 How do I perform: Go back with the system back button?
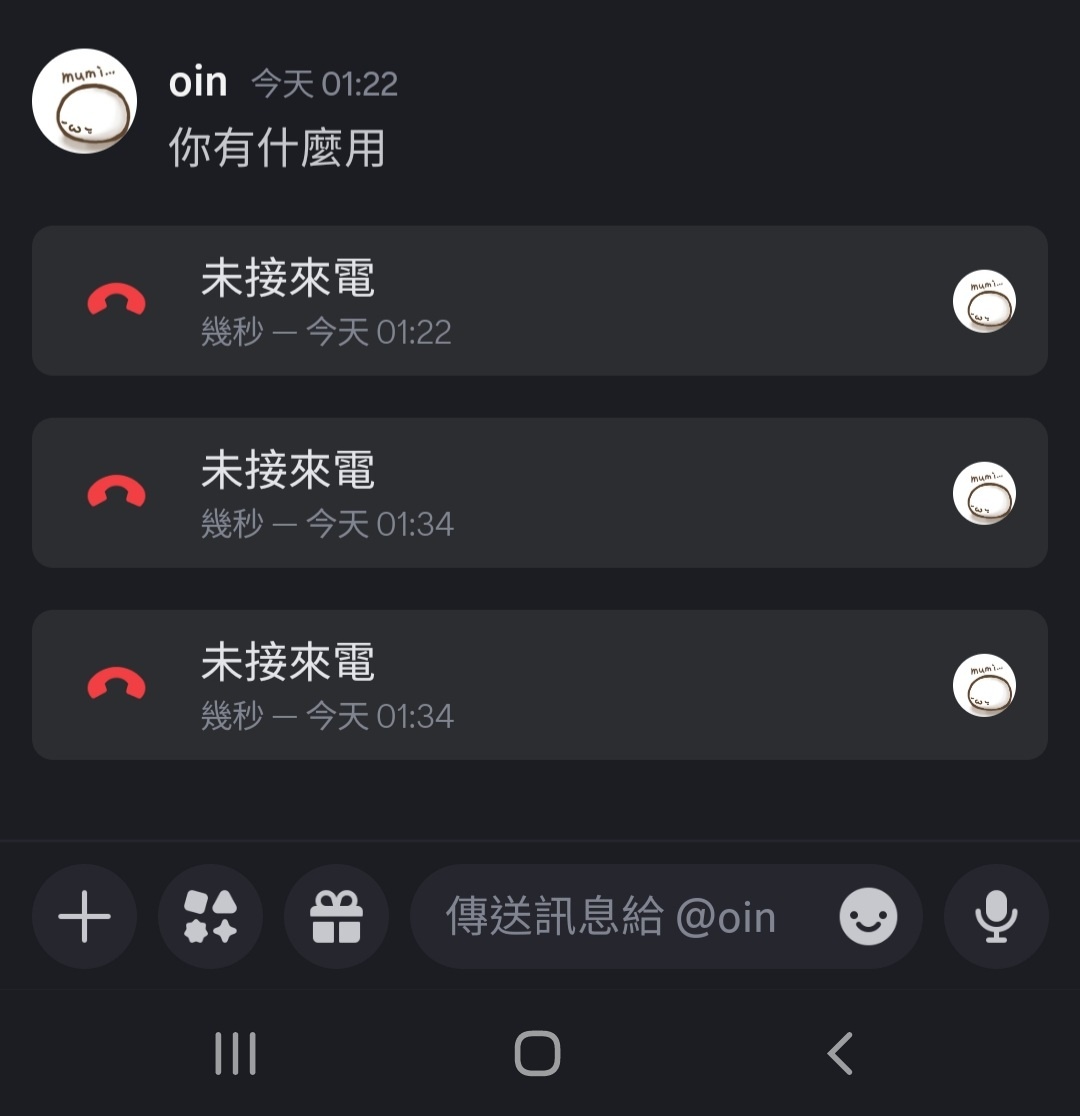(x=840, y=1053)
